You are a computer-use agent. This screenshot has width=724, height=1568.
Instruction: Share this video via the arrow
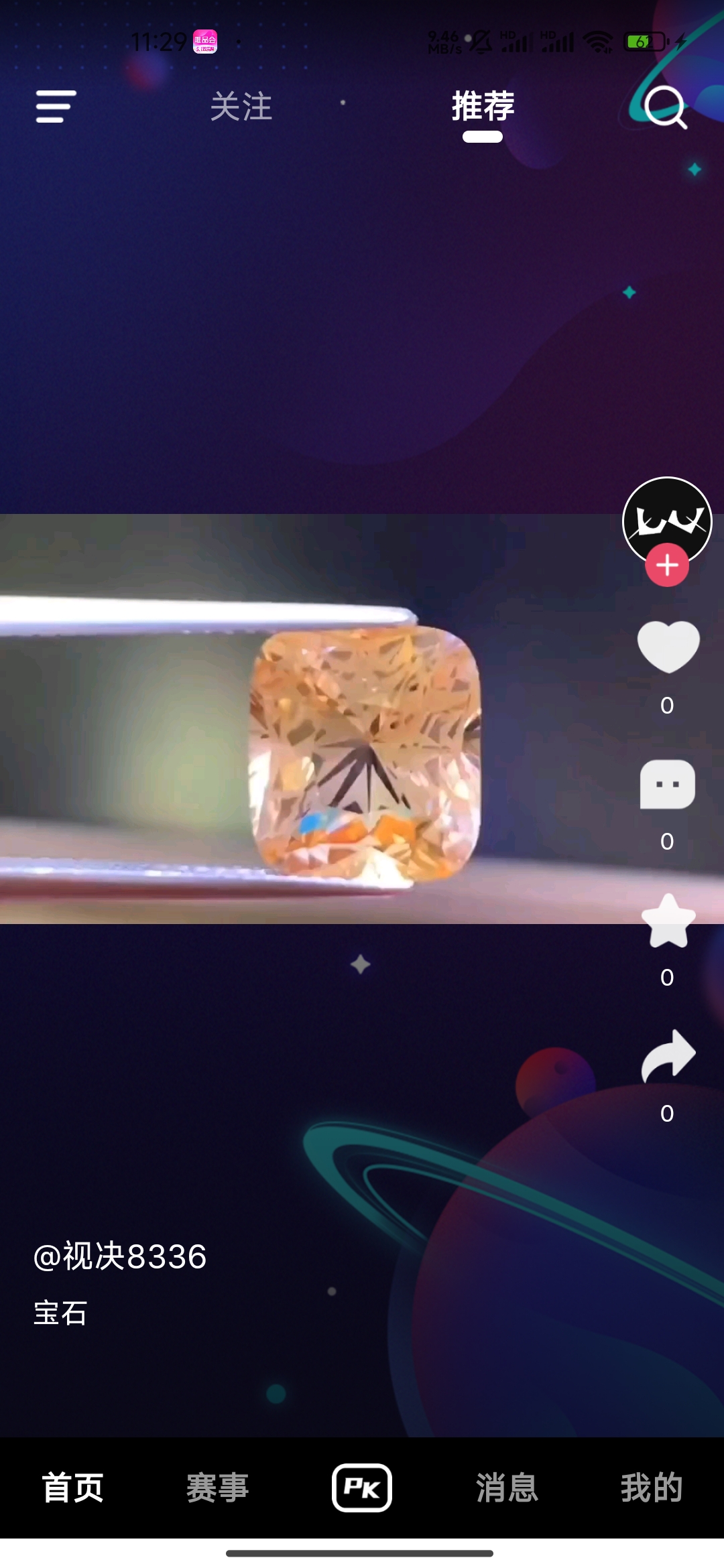pos(668,1056)
